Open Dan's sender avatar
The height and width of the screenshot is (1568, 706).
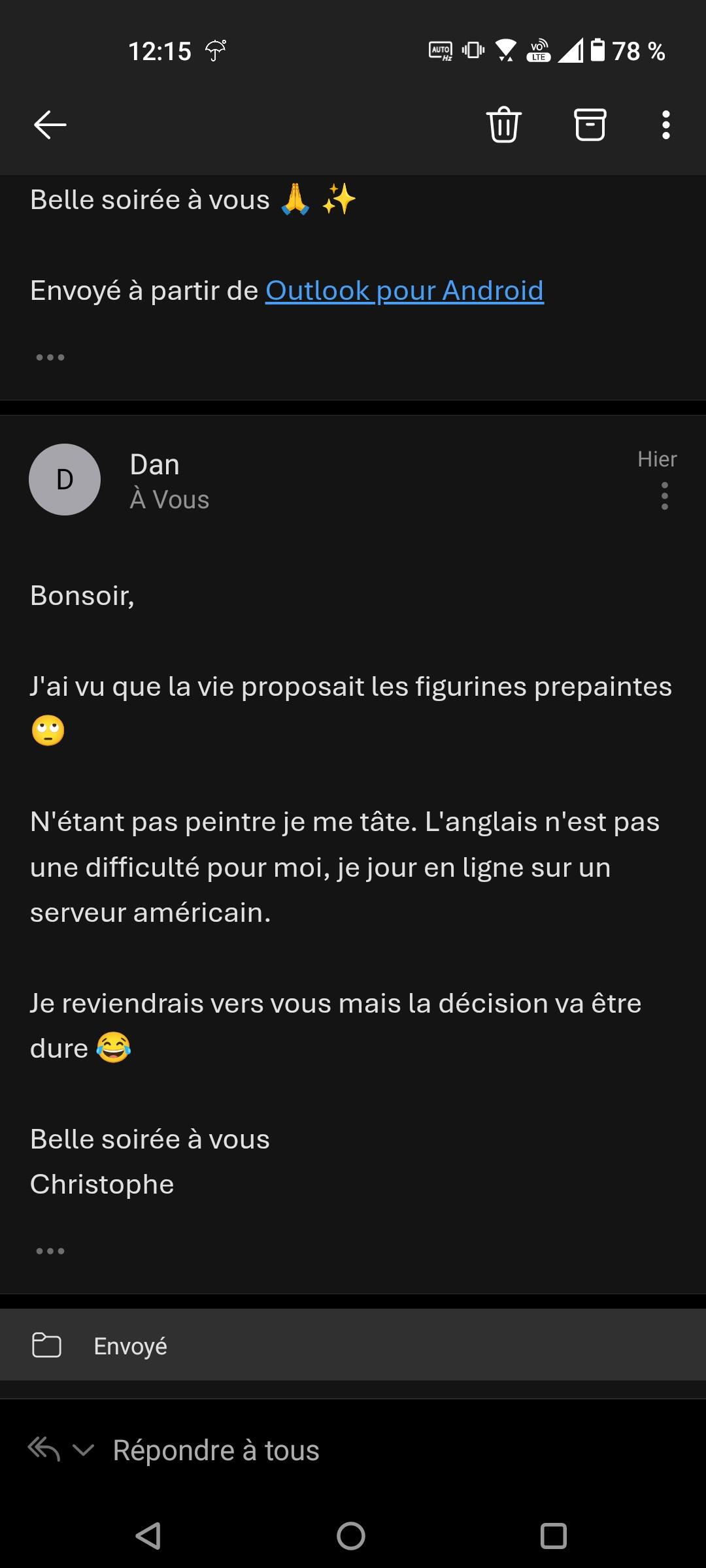tap(65, 480)
